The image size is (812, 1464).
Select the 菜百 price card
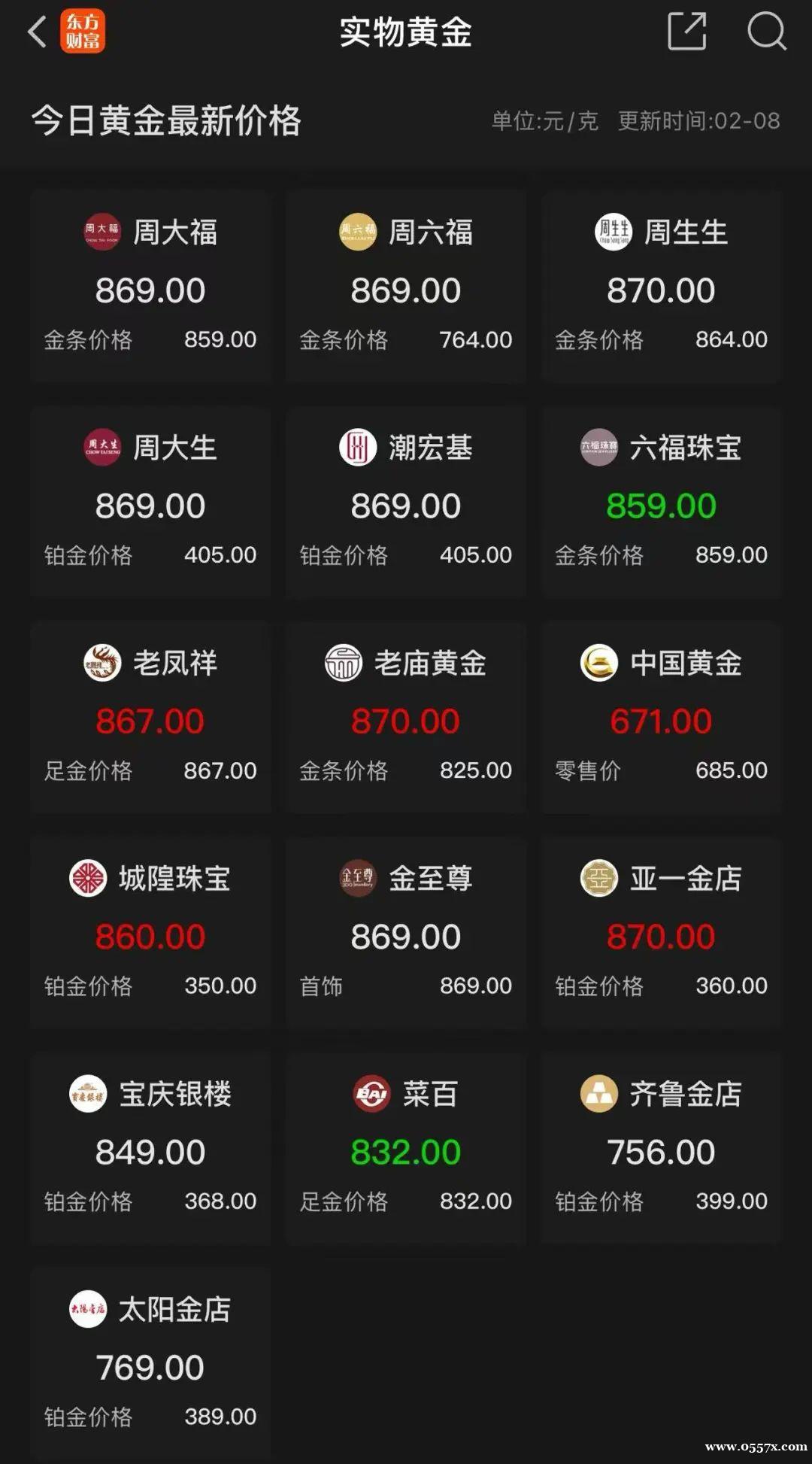pyautogui.click(x=406, y=1148)
